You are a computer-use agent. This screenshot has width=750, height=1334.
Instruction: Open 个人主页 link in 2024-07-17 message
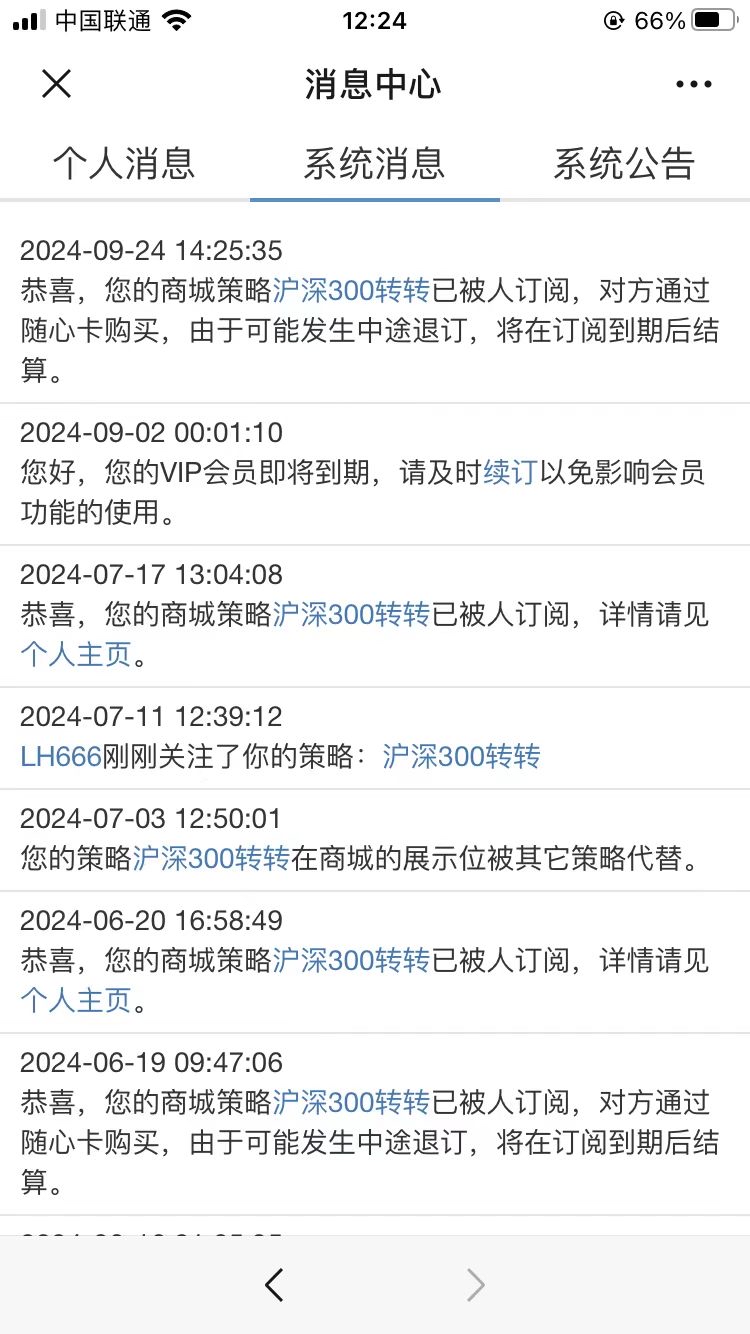76,655
